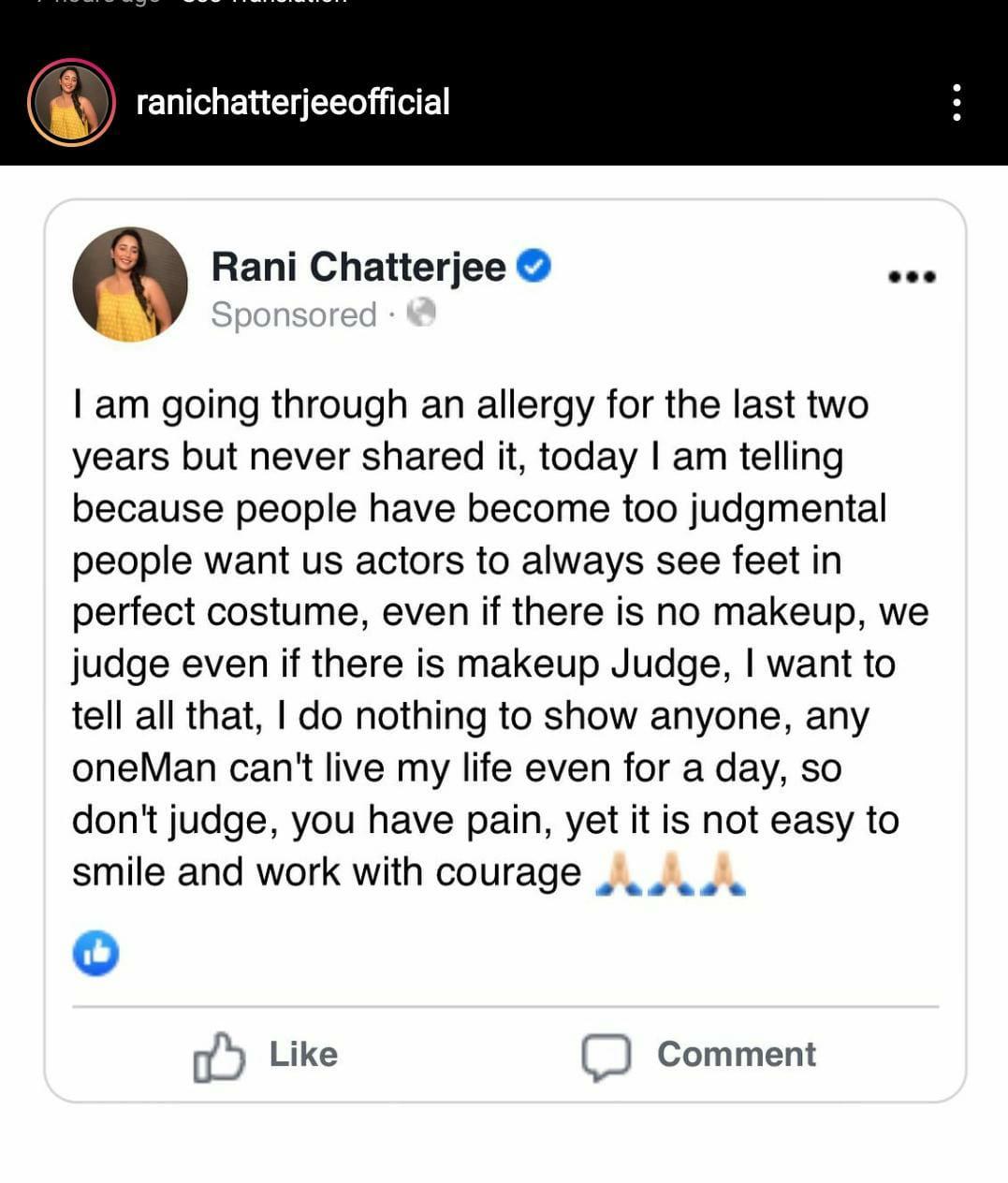Click the globe audience icon next to Sponsored
The width and height of the screenshot is (1008, 1183).
coord(420,313)
